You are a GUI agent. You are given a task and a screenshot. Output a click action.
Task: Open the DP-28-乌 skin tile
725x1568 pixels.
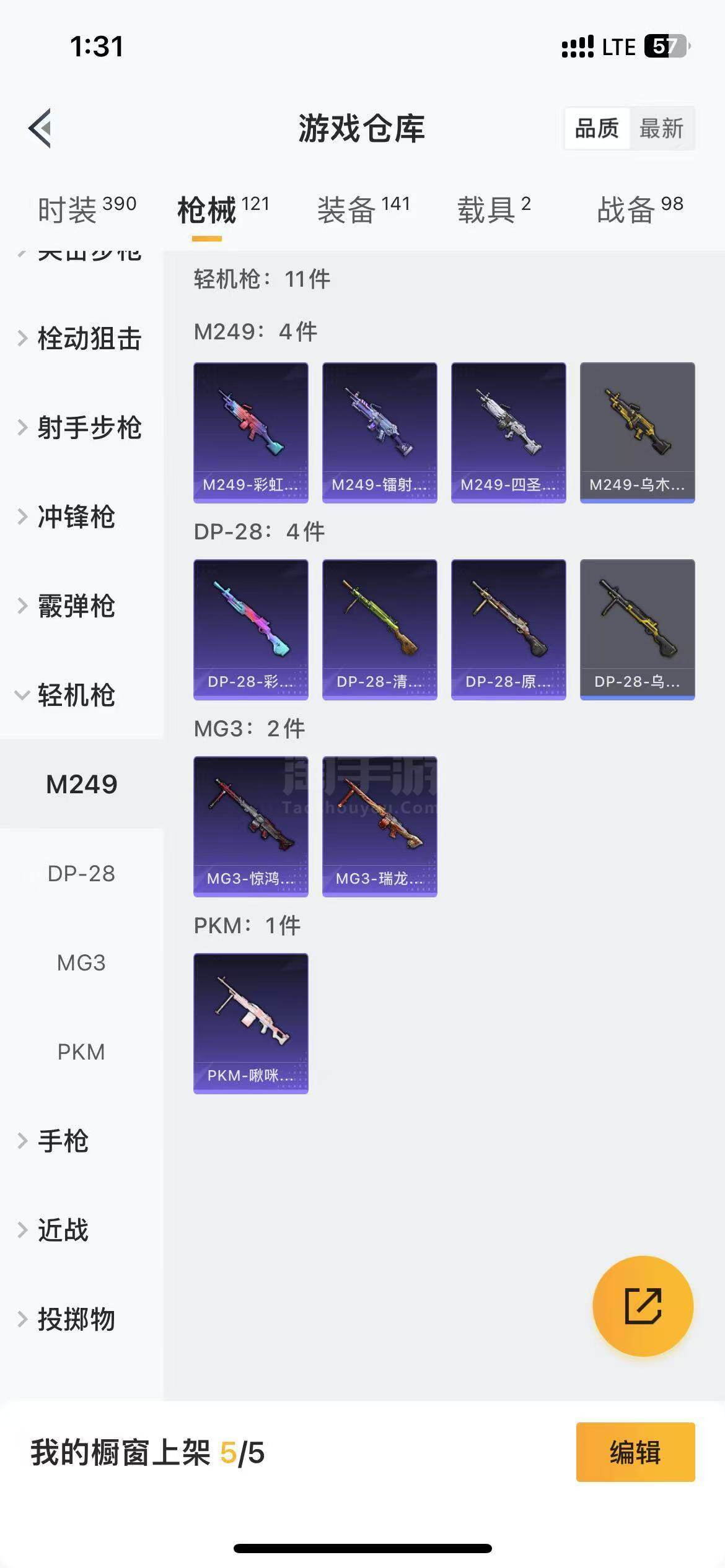(637, 629)
